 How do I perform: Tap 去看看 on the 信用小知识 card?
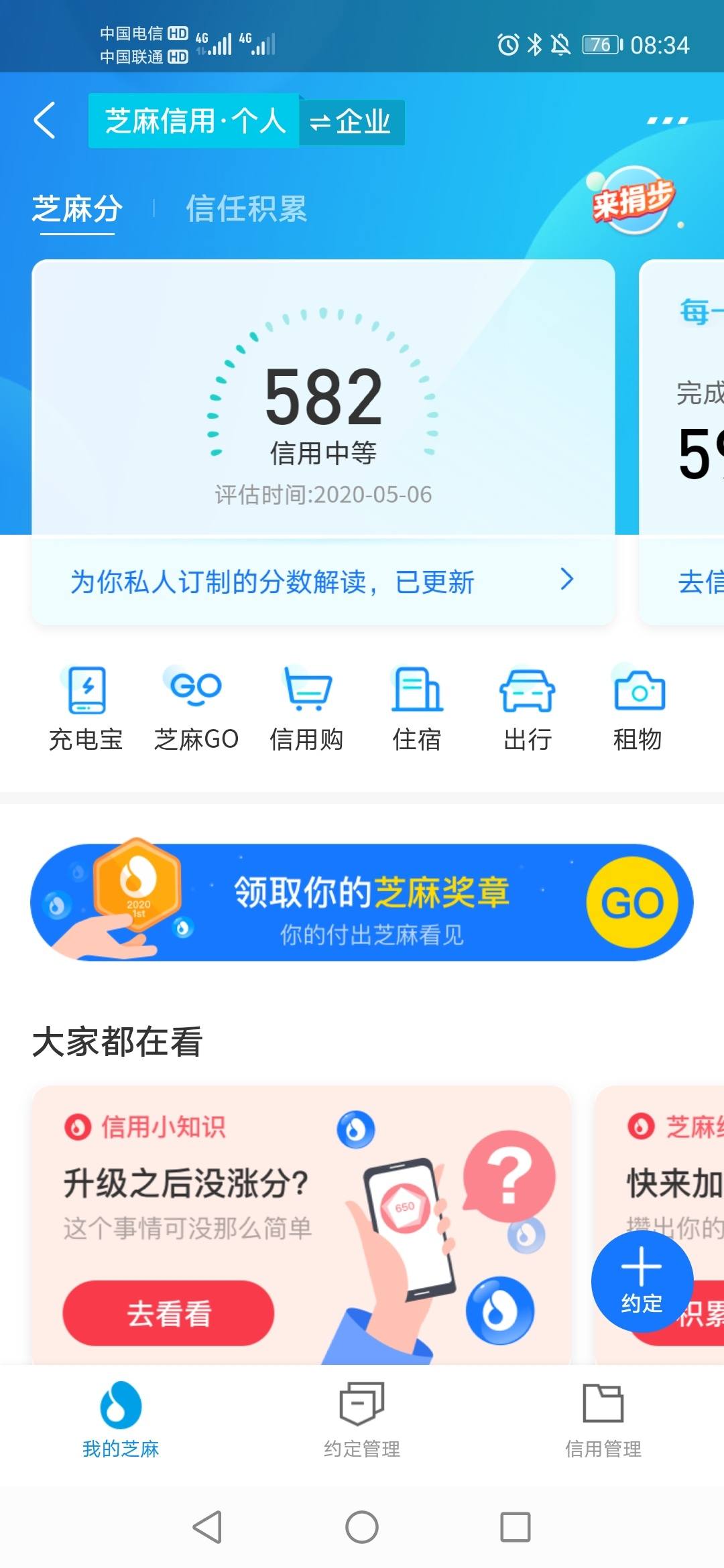[x=168, y=1313]
